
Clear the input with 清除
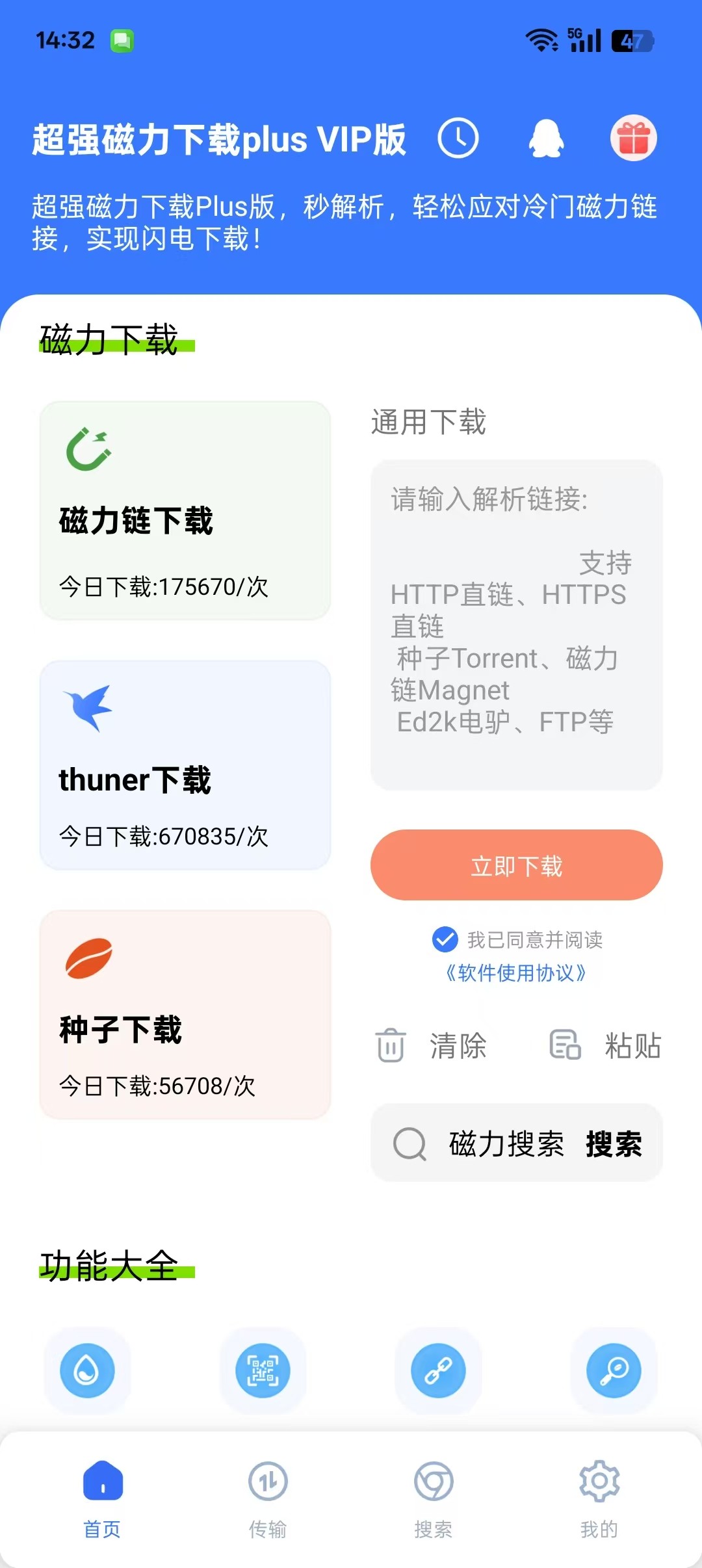click(431, 1045)
